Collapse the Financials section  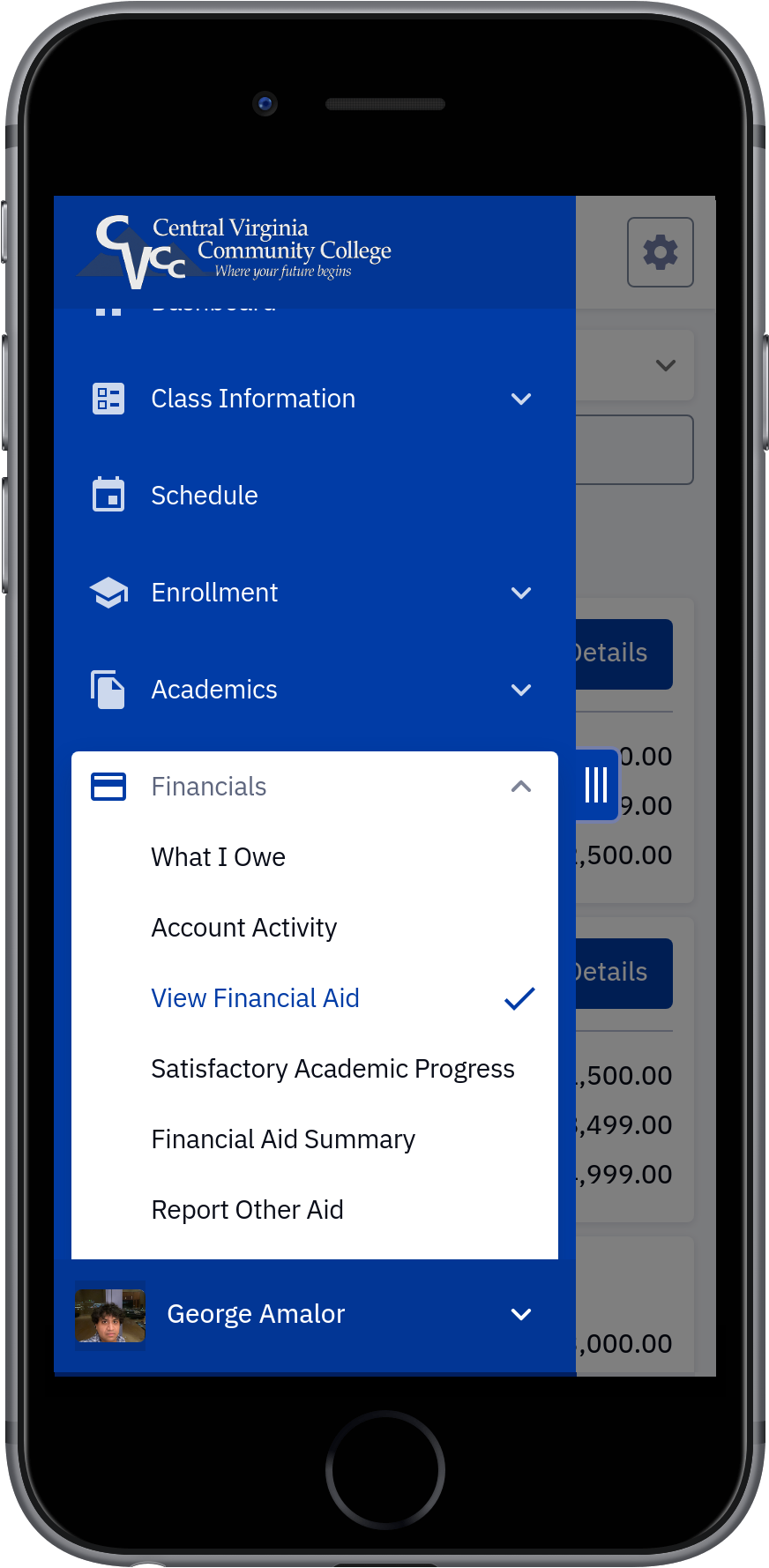pyautogui.click(x=315, y=787)
